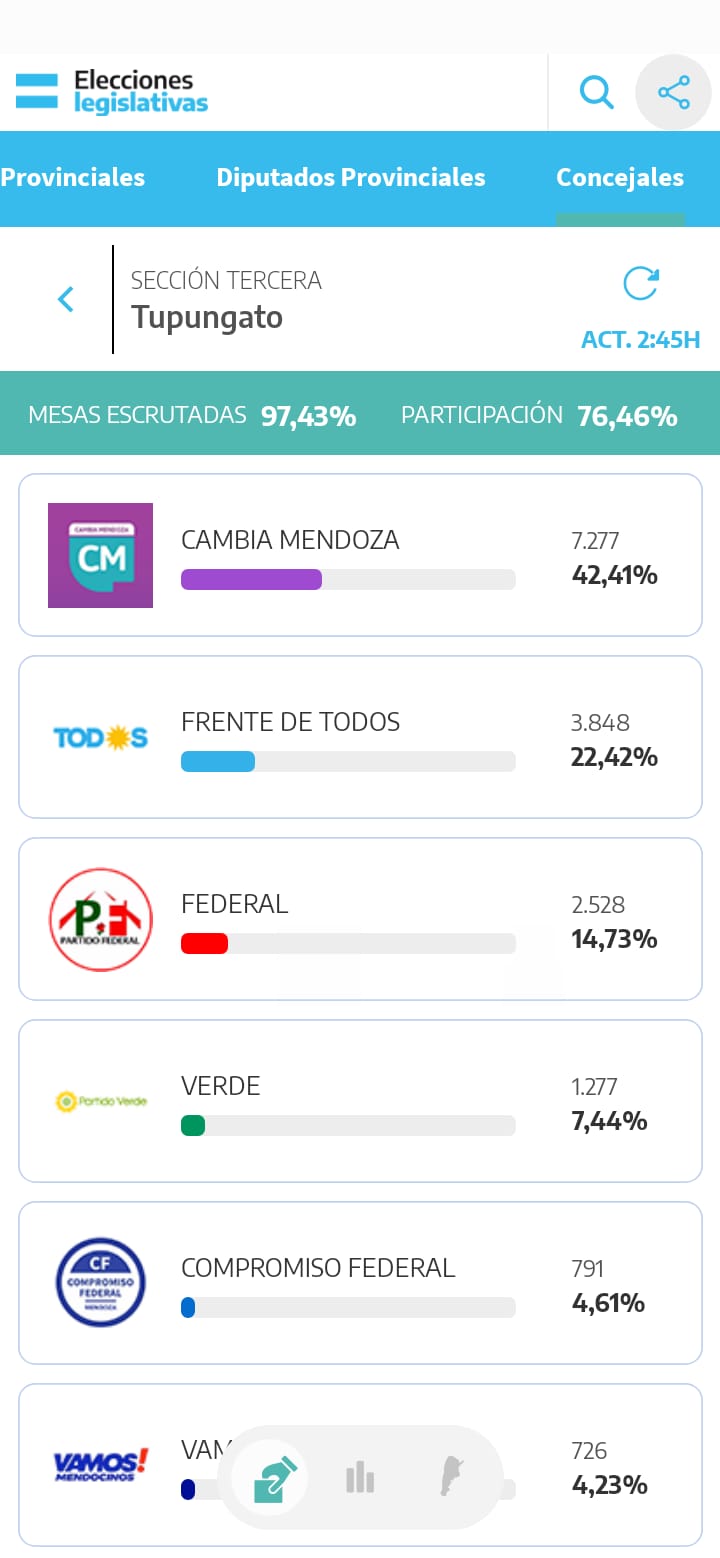The image size is (720, 1558).
Task: View the Compromiso Federal card
Action: click(x=360, y=1283)
